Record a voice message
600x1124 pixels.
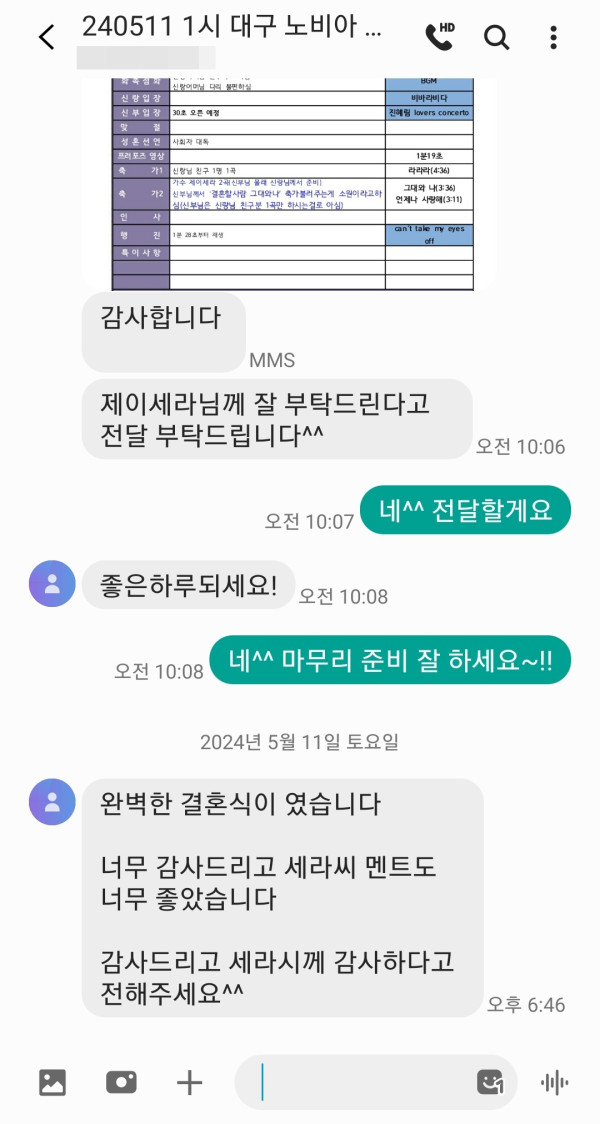point(554,1082)
